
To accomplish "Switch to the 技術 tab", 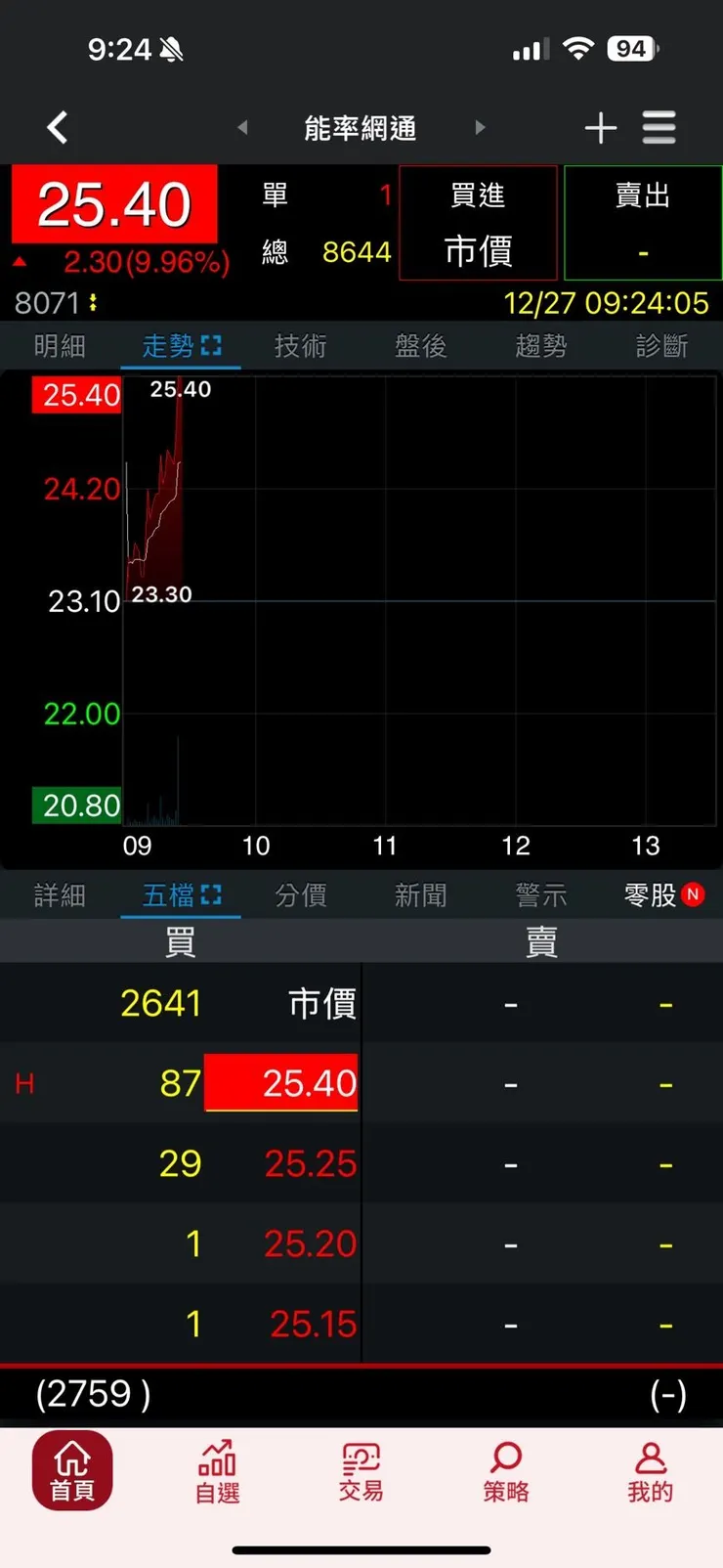I will 300,346.
